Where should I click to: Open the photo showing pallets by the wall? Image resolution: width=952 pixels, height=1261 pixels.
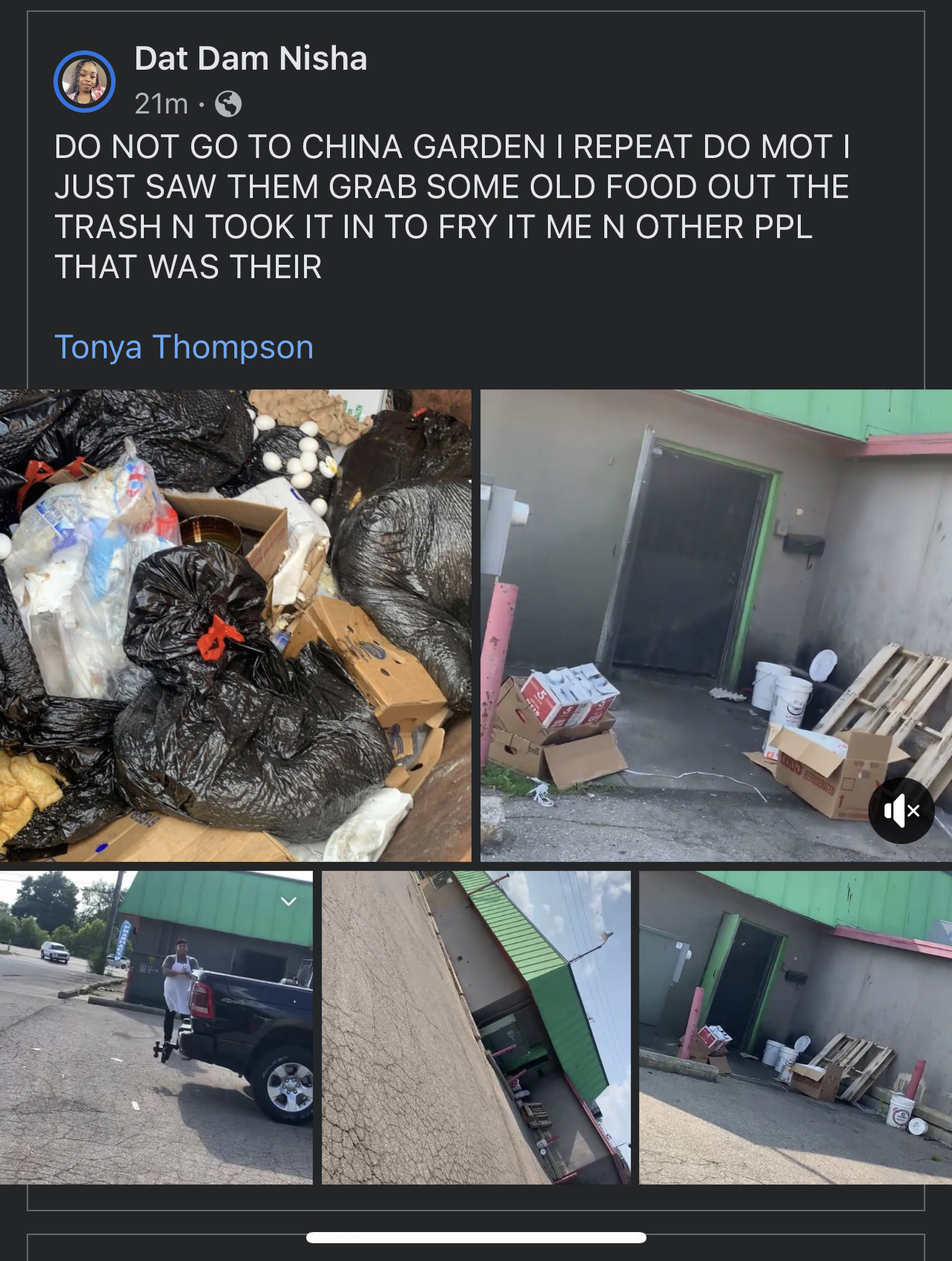[796, 1027]
